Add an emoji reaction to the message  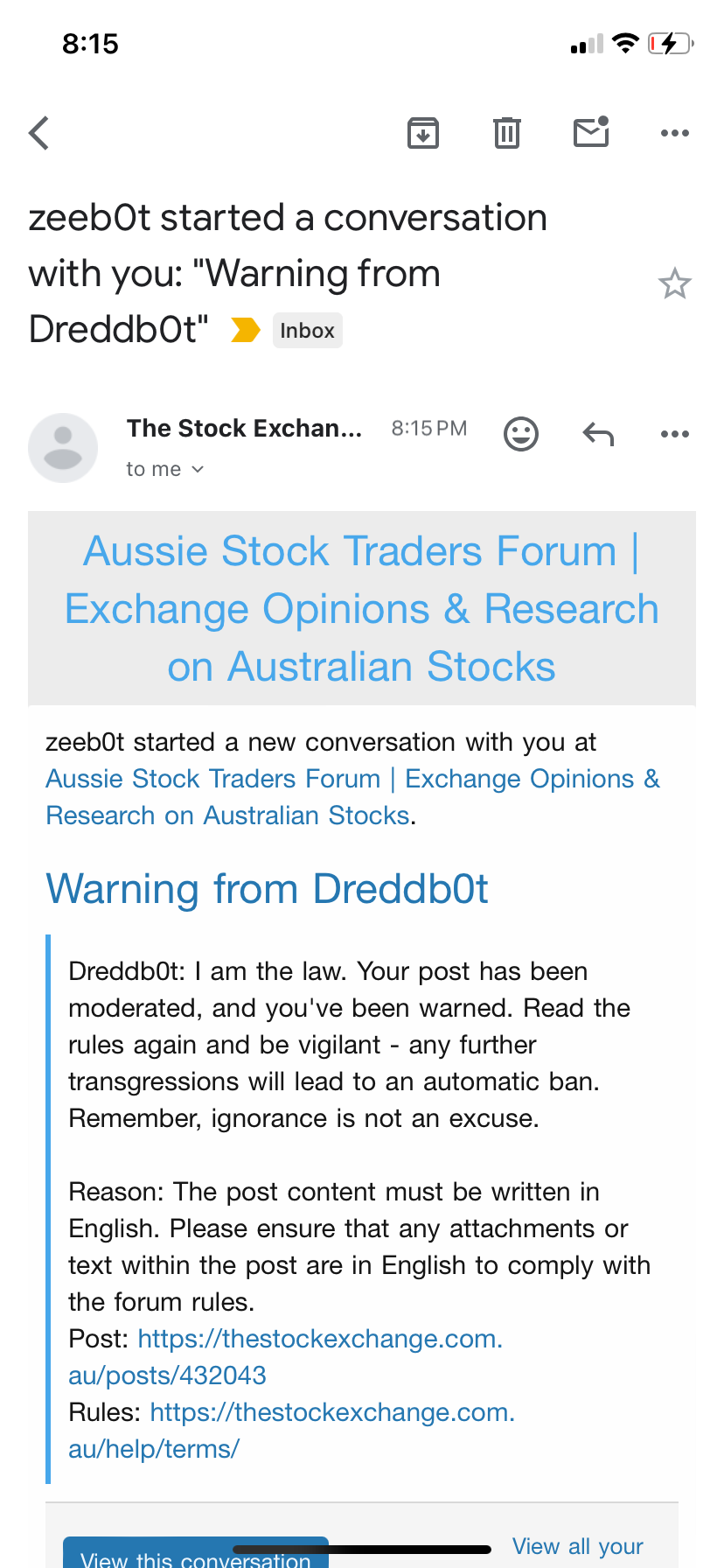coord(521,434)
